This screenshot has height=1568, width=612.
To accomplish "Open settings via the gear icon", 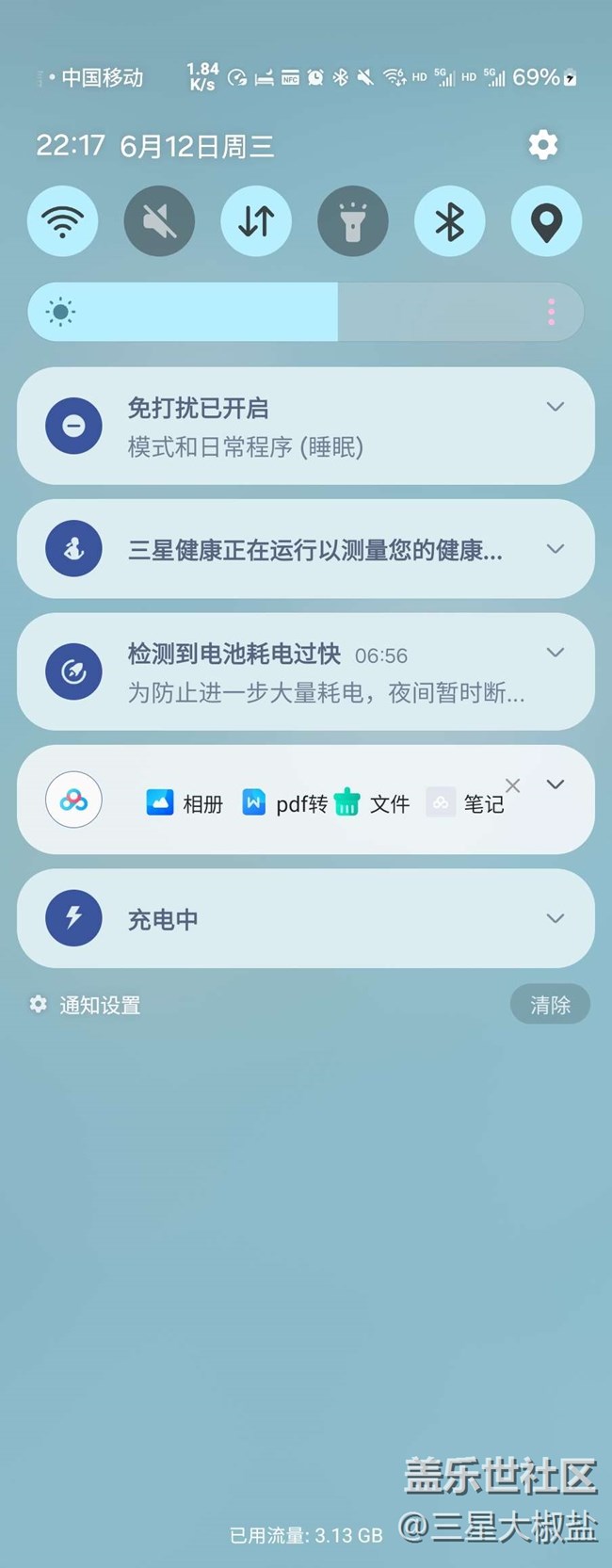I will 542,145.
